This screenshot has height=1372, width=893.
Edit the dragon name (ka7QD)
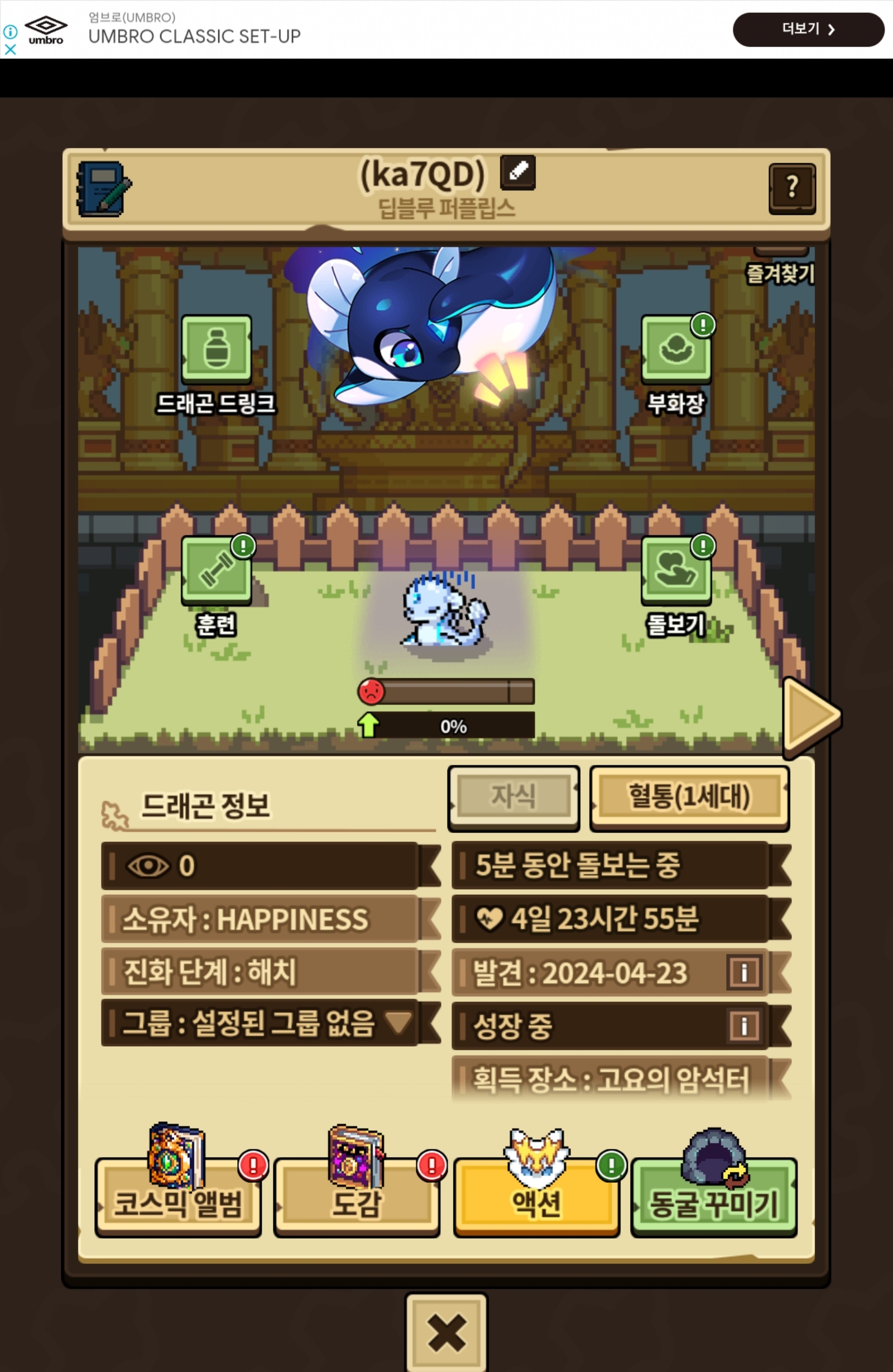pyautogui.click(x=517, y=172)
